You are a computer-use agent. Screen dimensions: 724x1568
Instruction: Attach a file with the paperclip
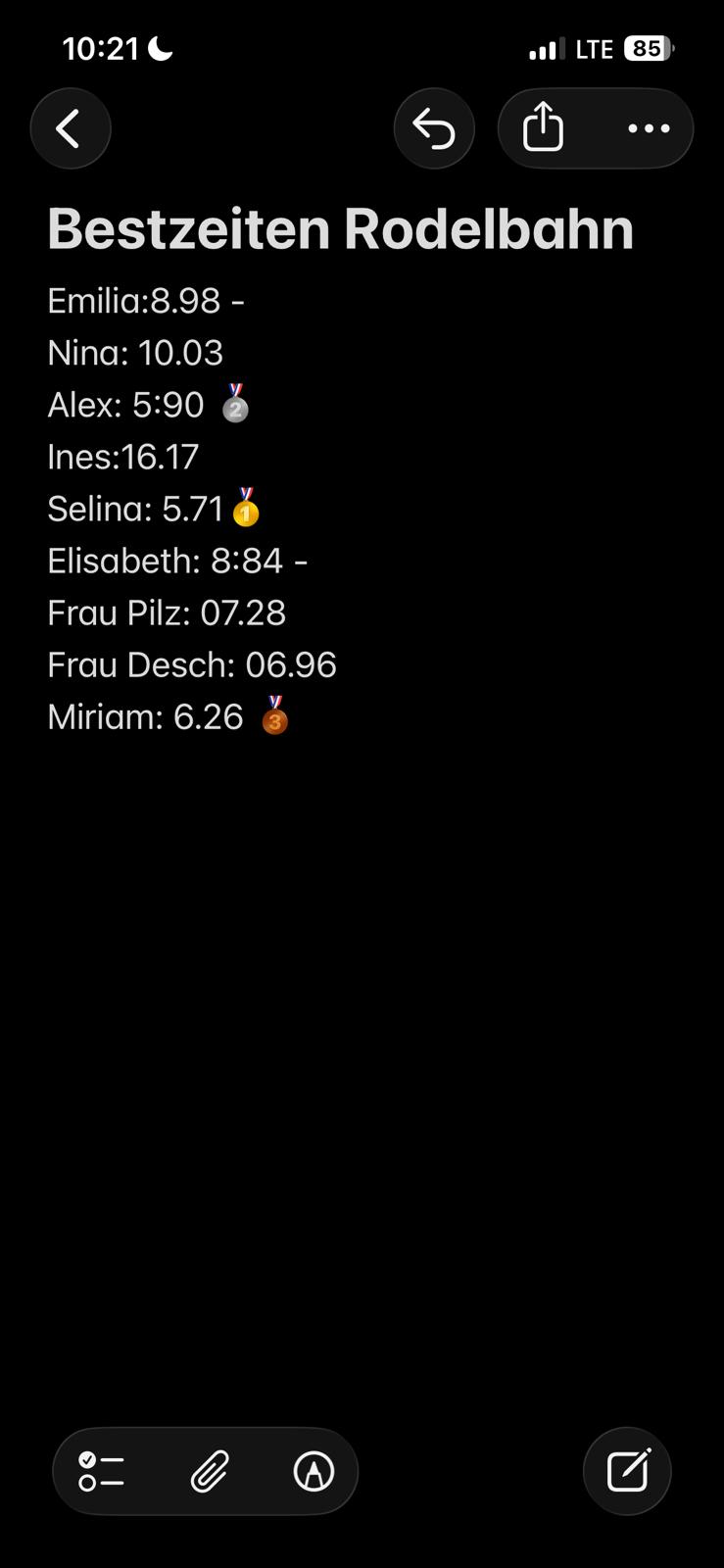[x=209, y=1471]
